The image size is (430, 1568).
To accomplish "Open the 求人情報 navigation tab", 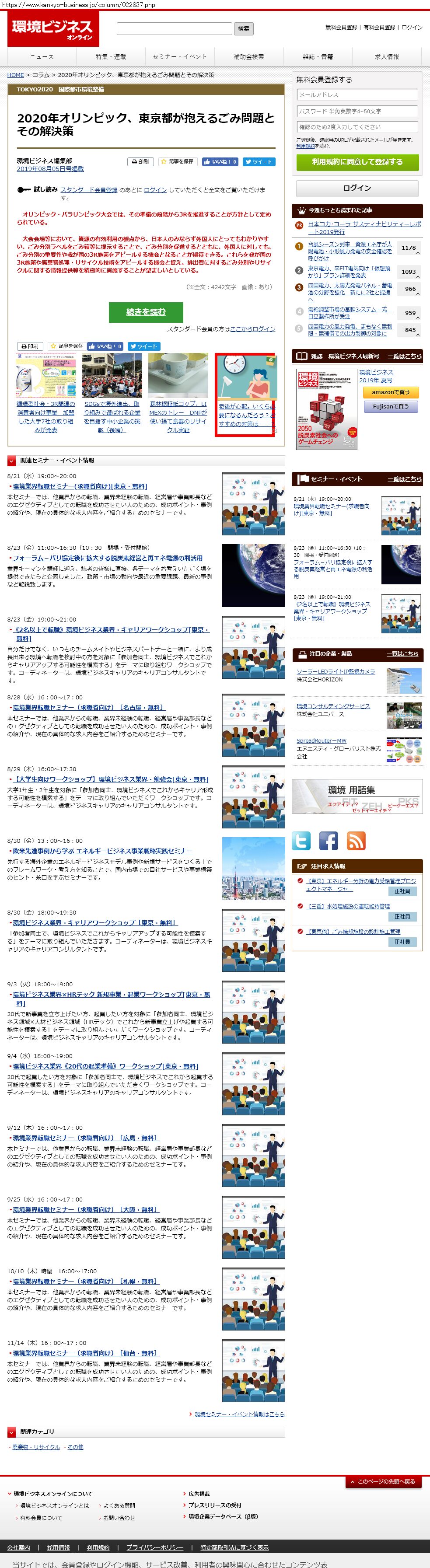I will pyautogui.click(x=386, y=56).
